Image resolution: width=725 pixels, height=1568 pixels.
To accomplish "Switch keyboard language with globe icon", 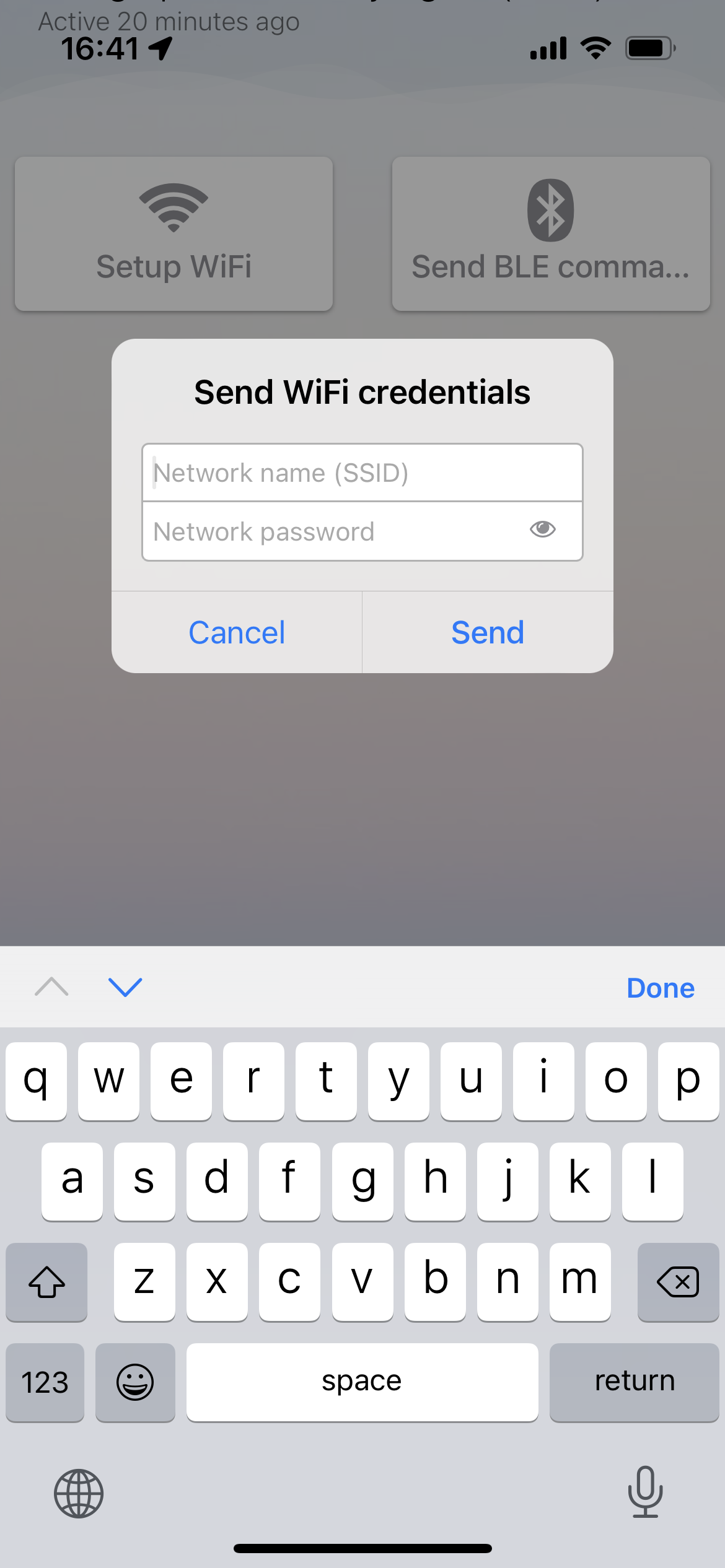I will coord(79,1494).
